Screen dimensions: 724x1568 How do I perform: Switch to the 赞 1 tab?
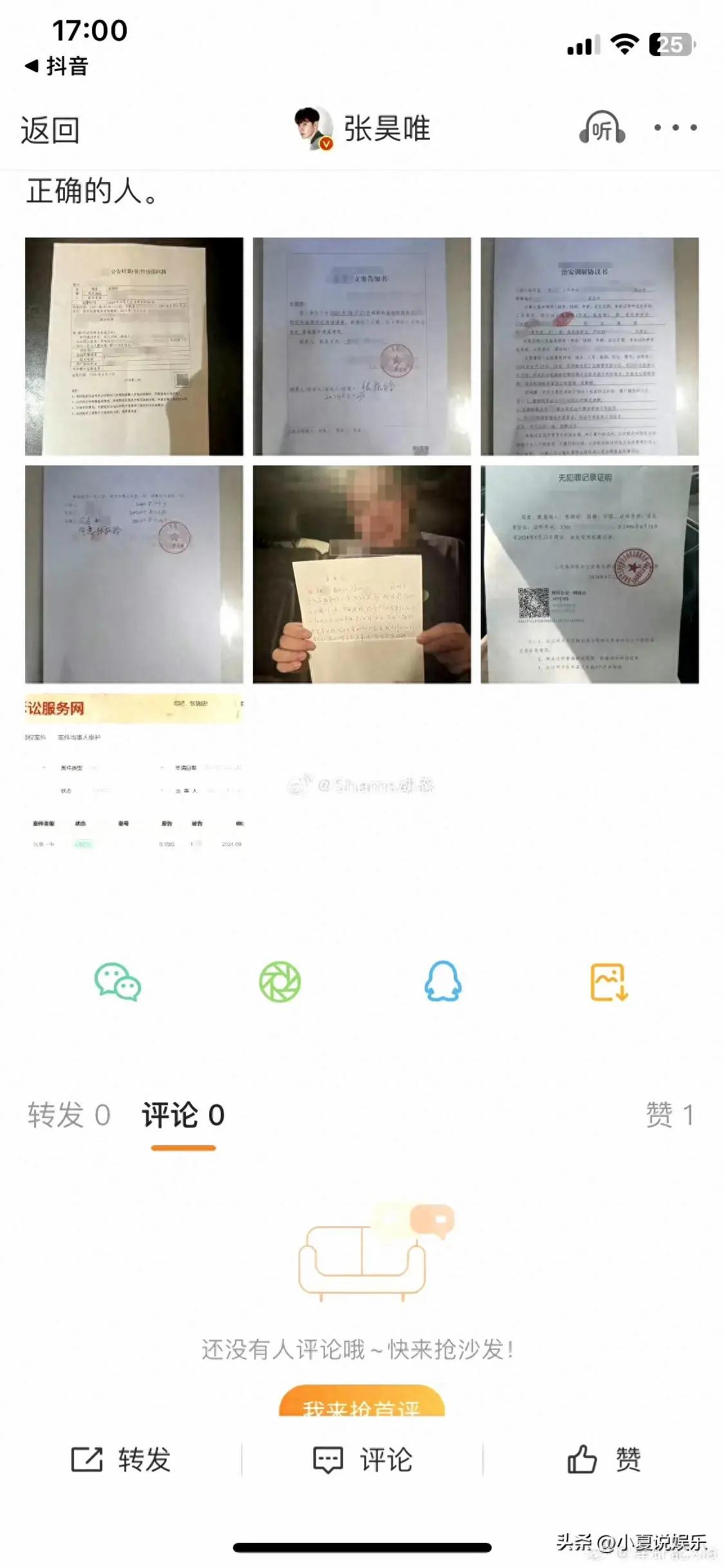coord(669,1115)
